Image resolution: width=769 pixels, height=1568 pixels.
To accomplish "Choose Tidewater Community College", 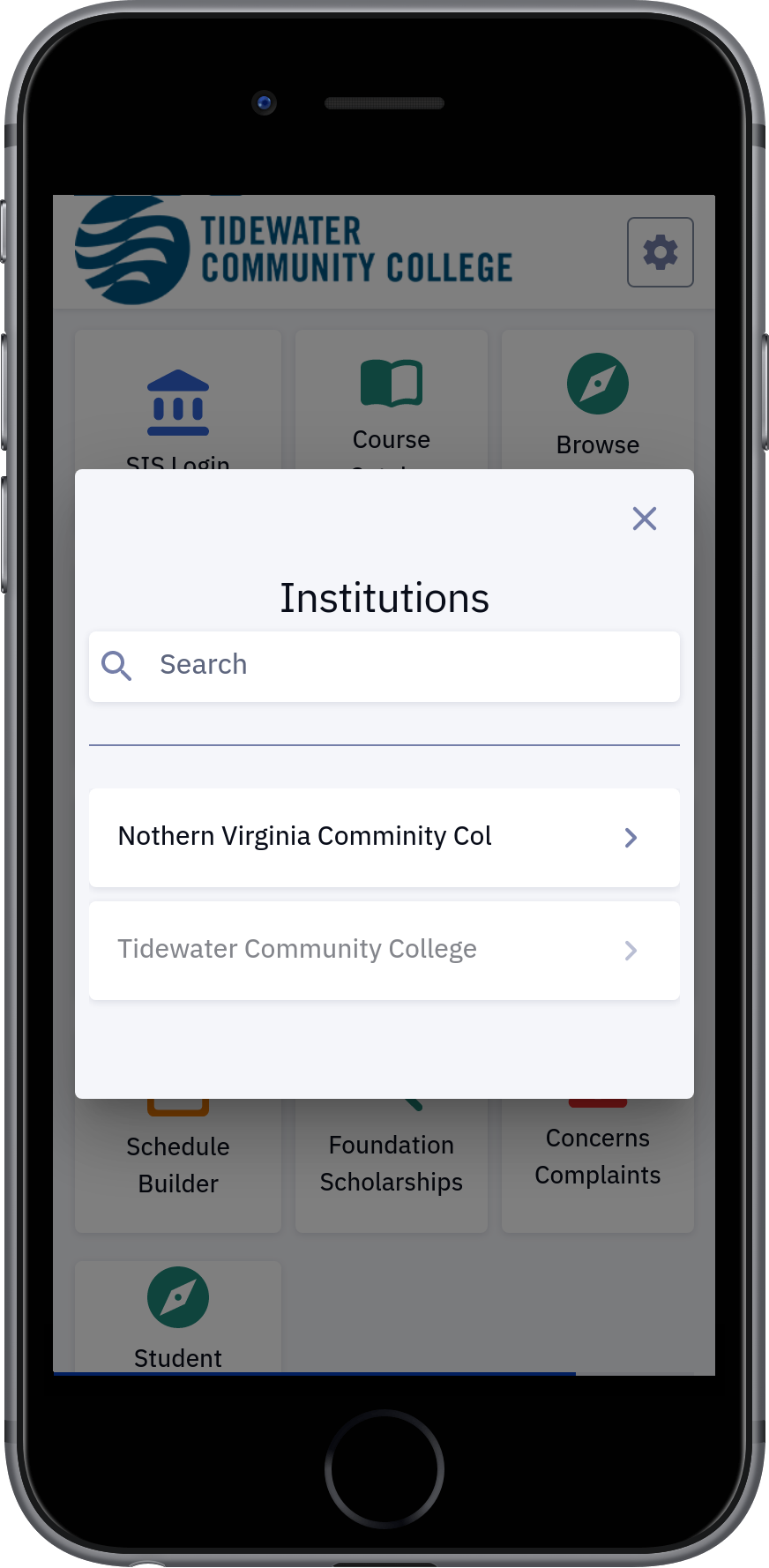I will [384, 950].
